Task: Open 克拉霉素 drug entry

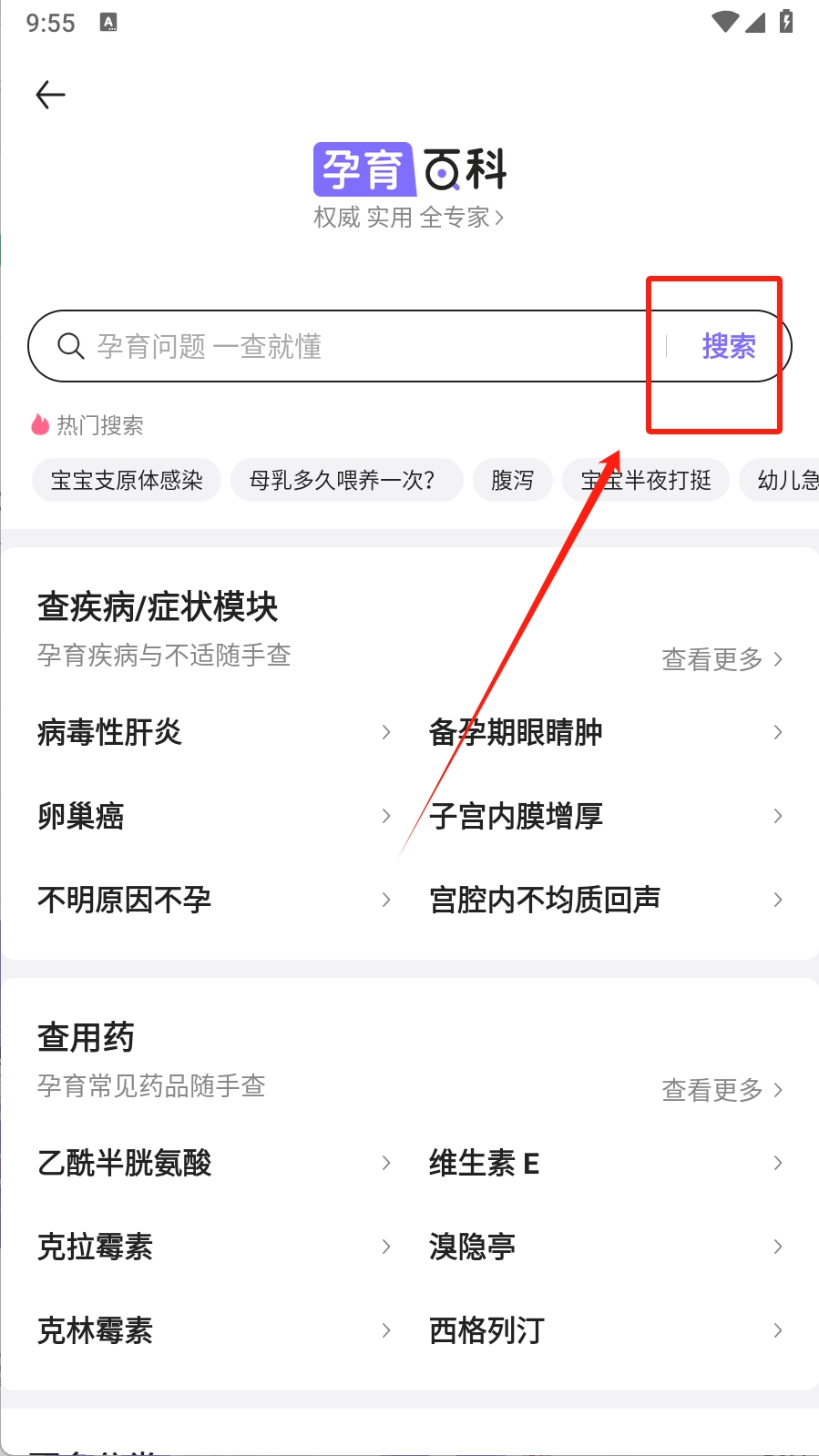Action: (214, 1247)
